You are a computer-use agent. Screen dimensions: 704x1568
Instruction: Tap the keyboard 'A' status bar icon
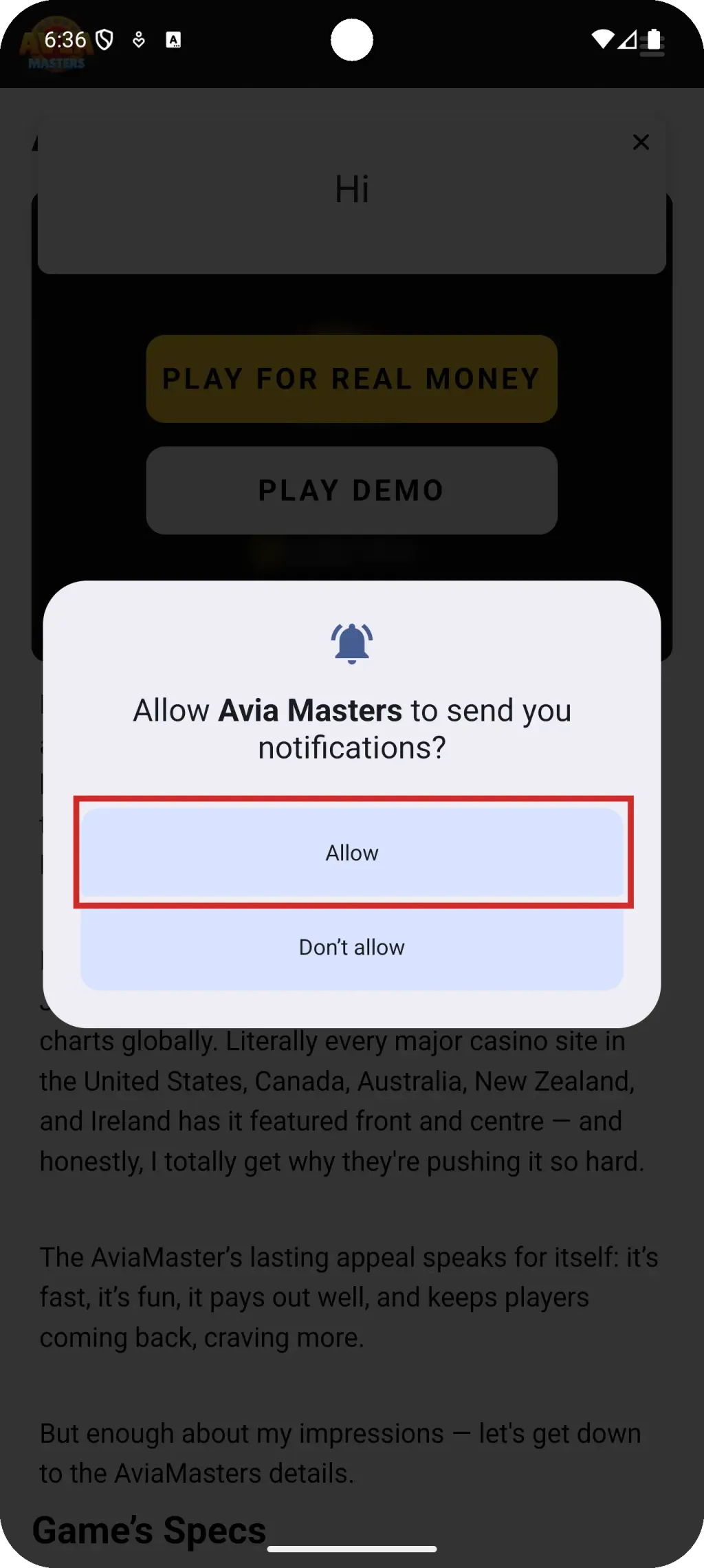click(x=173, y=40)
